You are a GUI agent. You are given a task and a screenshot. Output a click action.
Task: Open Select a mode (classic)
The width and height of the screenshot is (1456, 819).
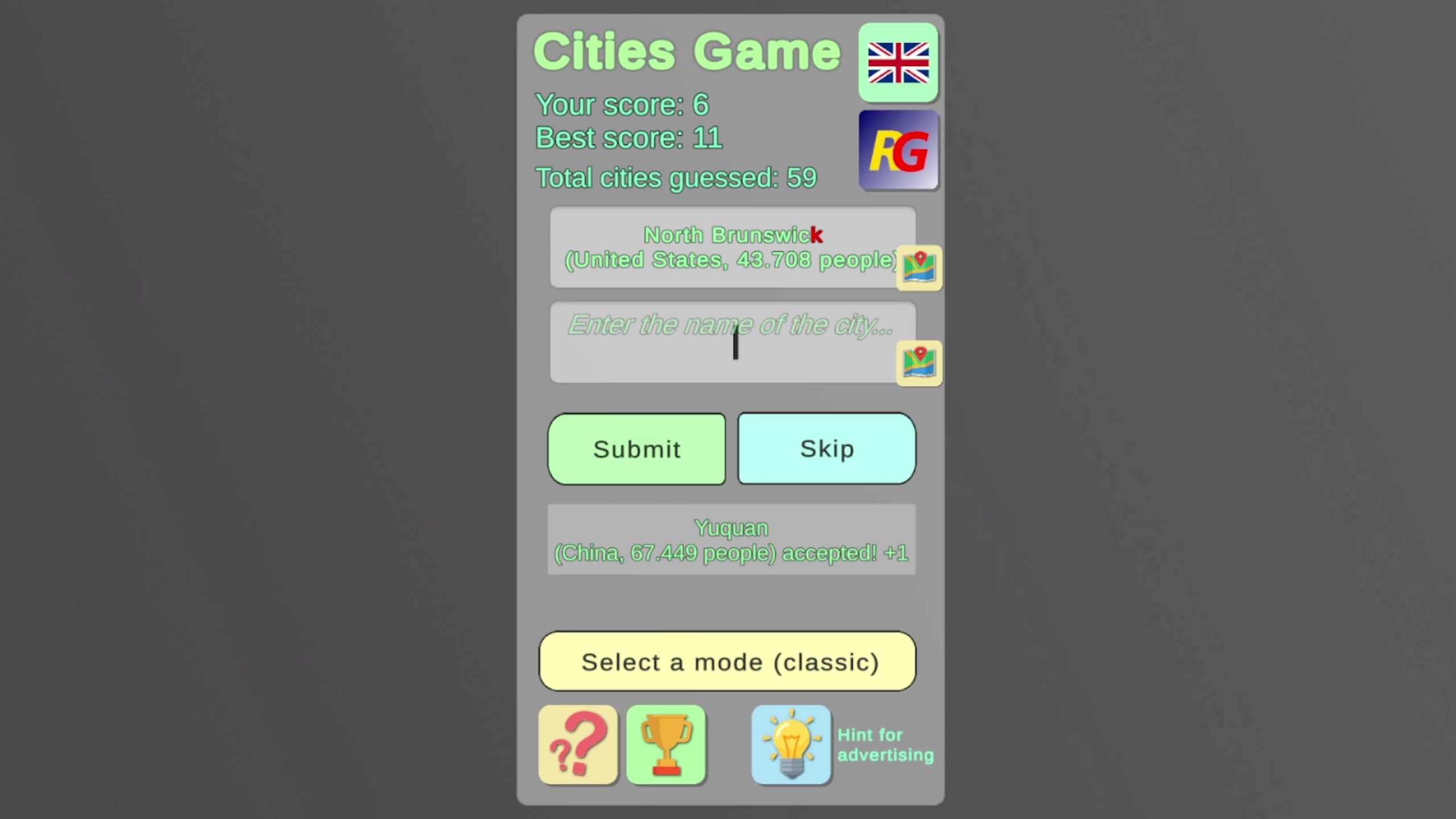pyautogui.click(x=727, y=661)
